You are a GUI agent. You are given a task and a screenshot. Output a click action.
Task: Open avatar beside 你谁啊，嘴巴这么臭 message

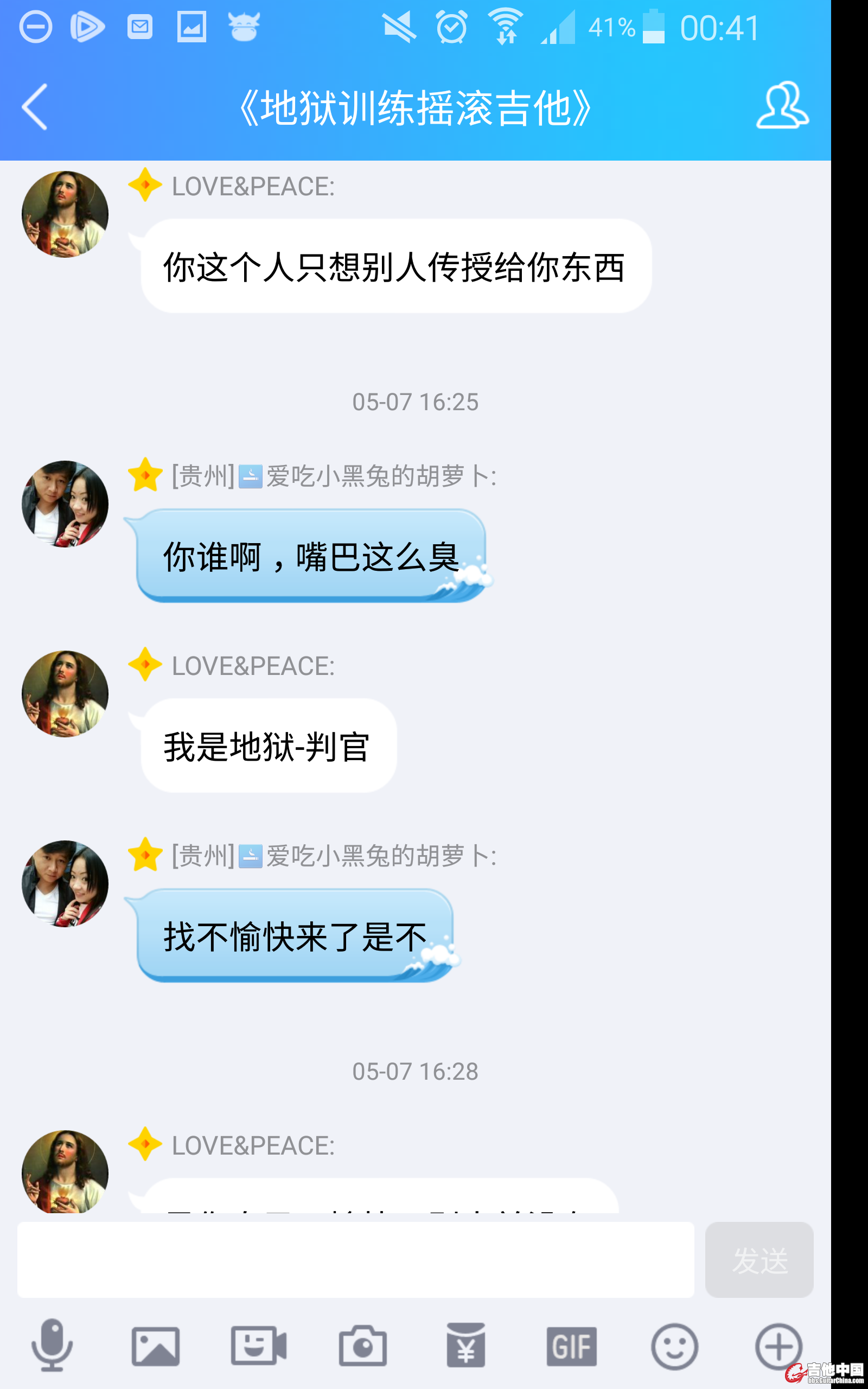tap(65, 504)
